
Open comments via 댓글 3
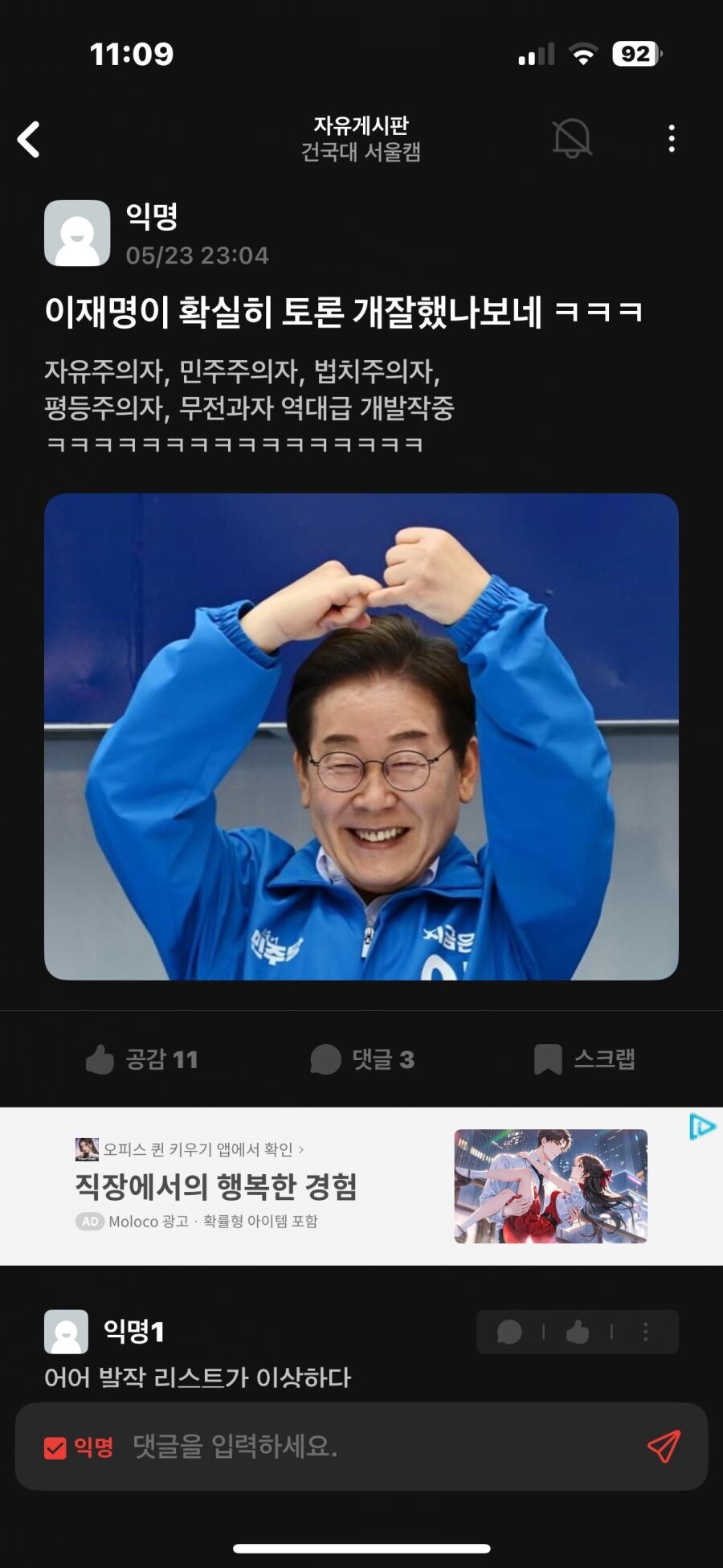coord(362,1059)
